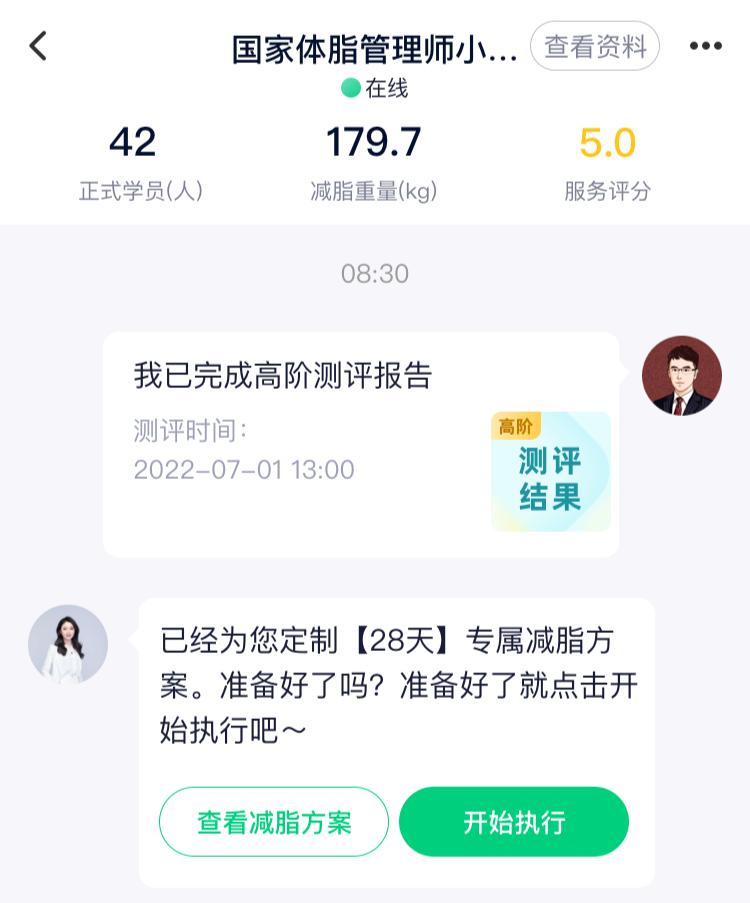This screenshot has width=750, height=903.
Task: Tap the 高阶 badge on the assessment card
Action: pos(517,424)
